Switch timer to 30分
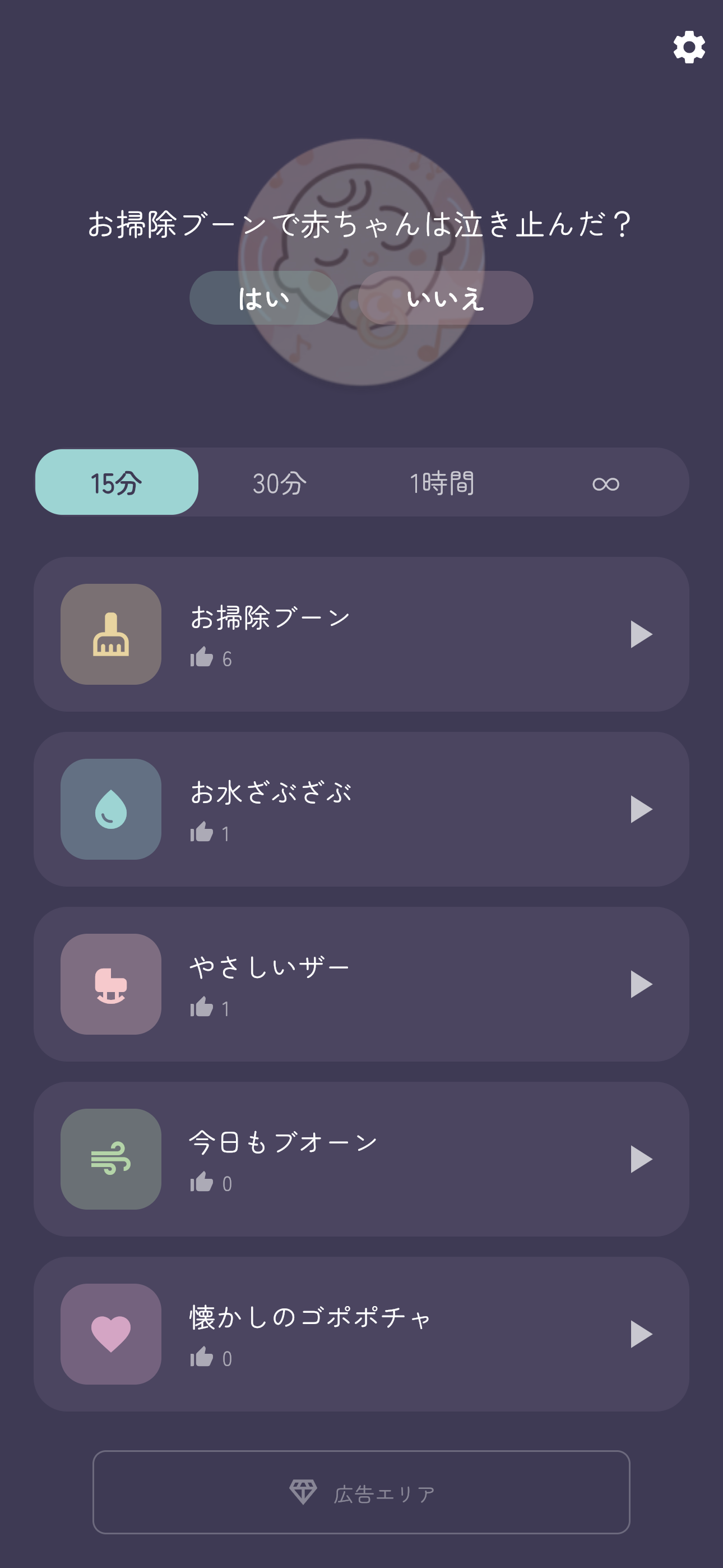 coord(279,483)
